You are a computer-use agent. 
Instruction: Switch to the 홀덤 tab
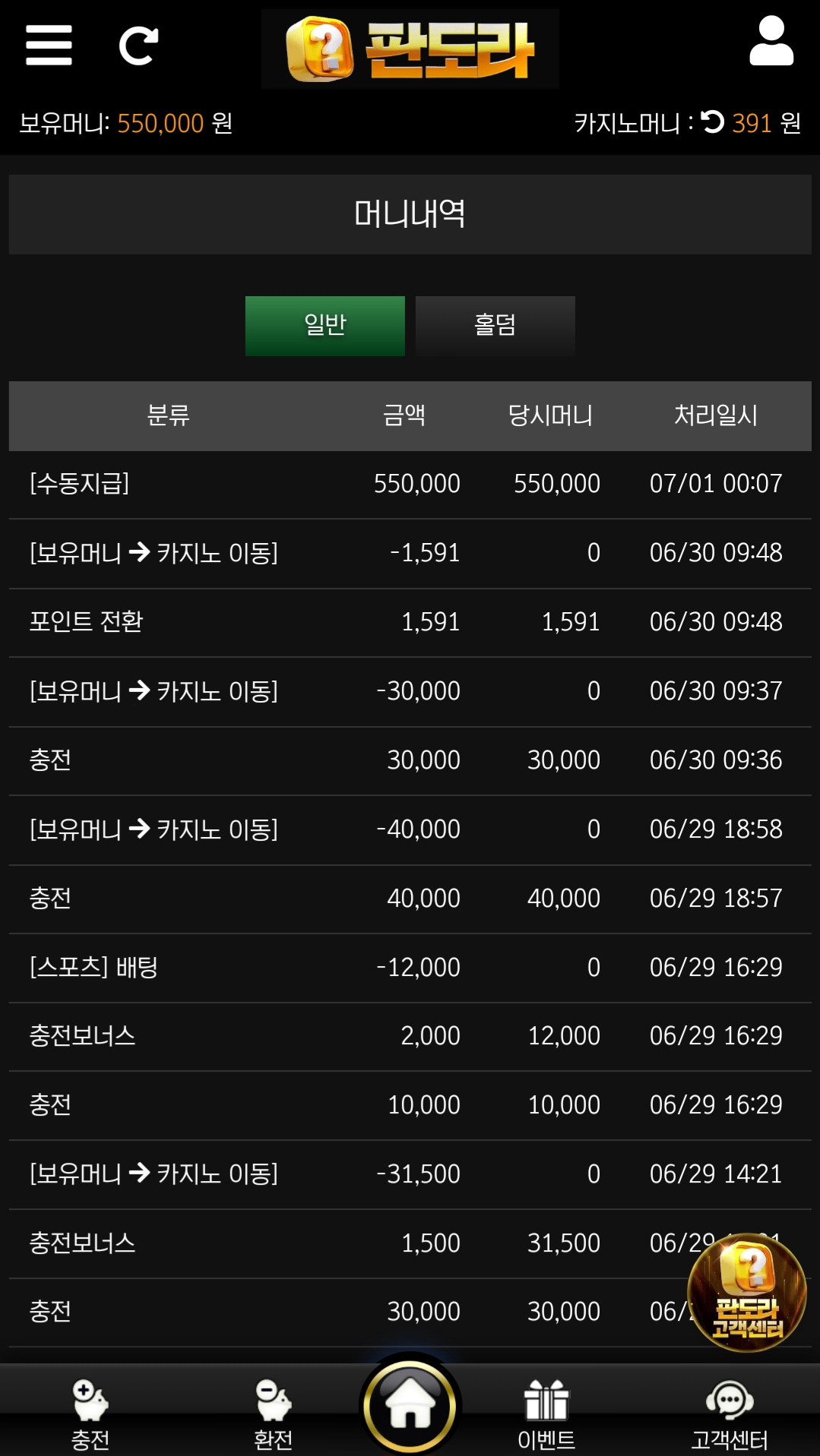(495, 326)
